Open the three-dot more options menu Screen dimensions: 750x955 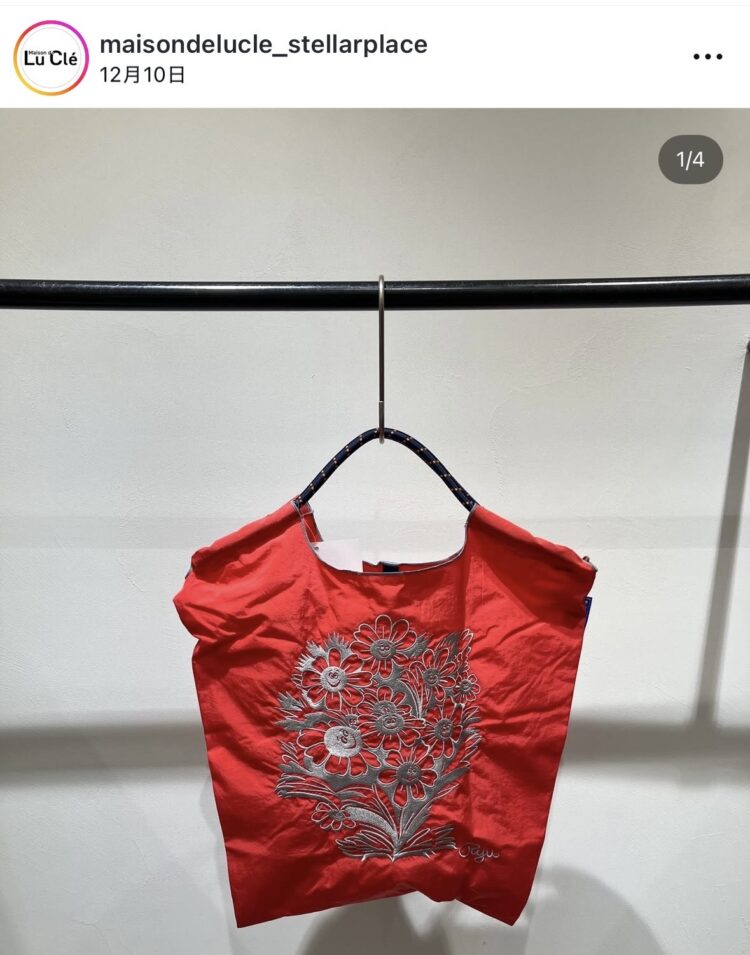707,57
